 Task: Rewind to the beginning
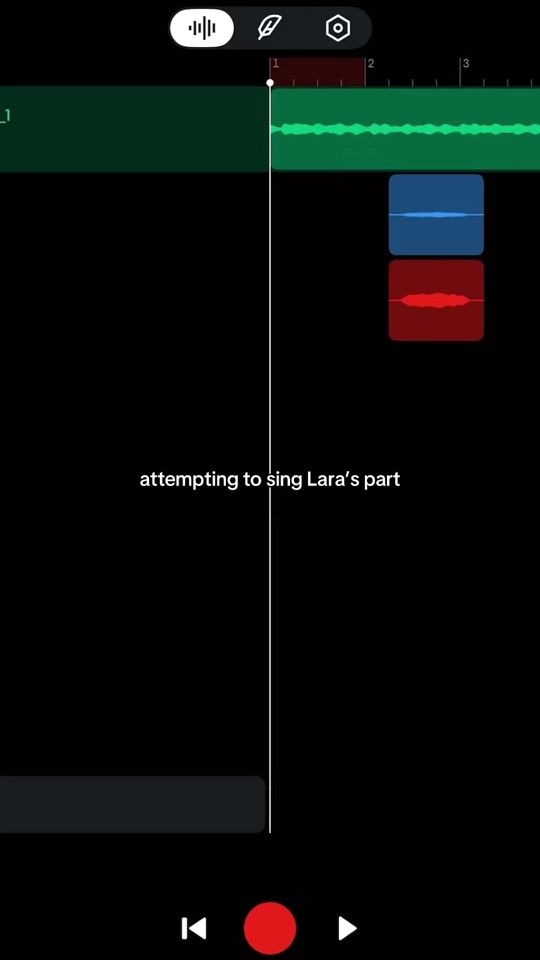click(x=194, y=928)
